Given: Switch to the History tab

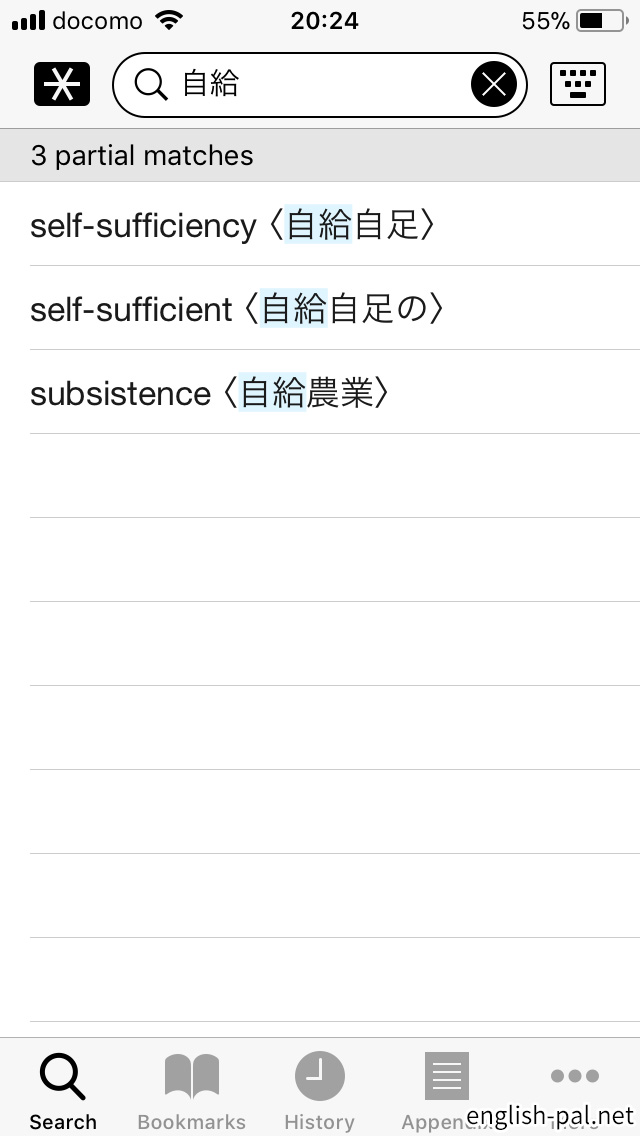Looking at the screenshot, I should (x=319, y=1090).
